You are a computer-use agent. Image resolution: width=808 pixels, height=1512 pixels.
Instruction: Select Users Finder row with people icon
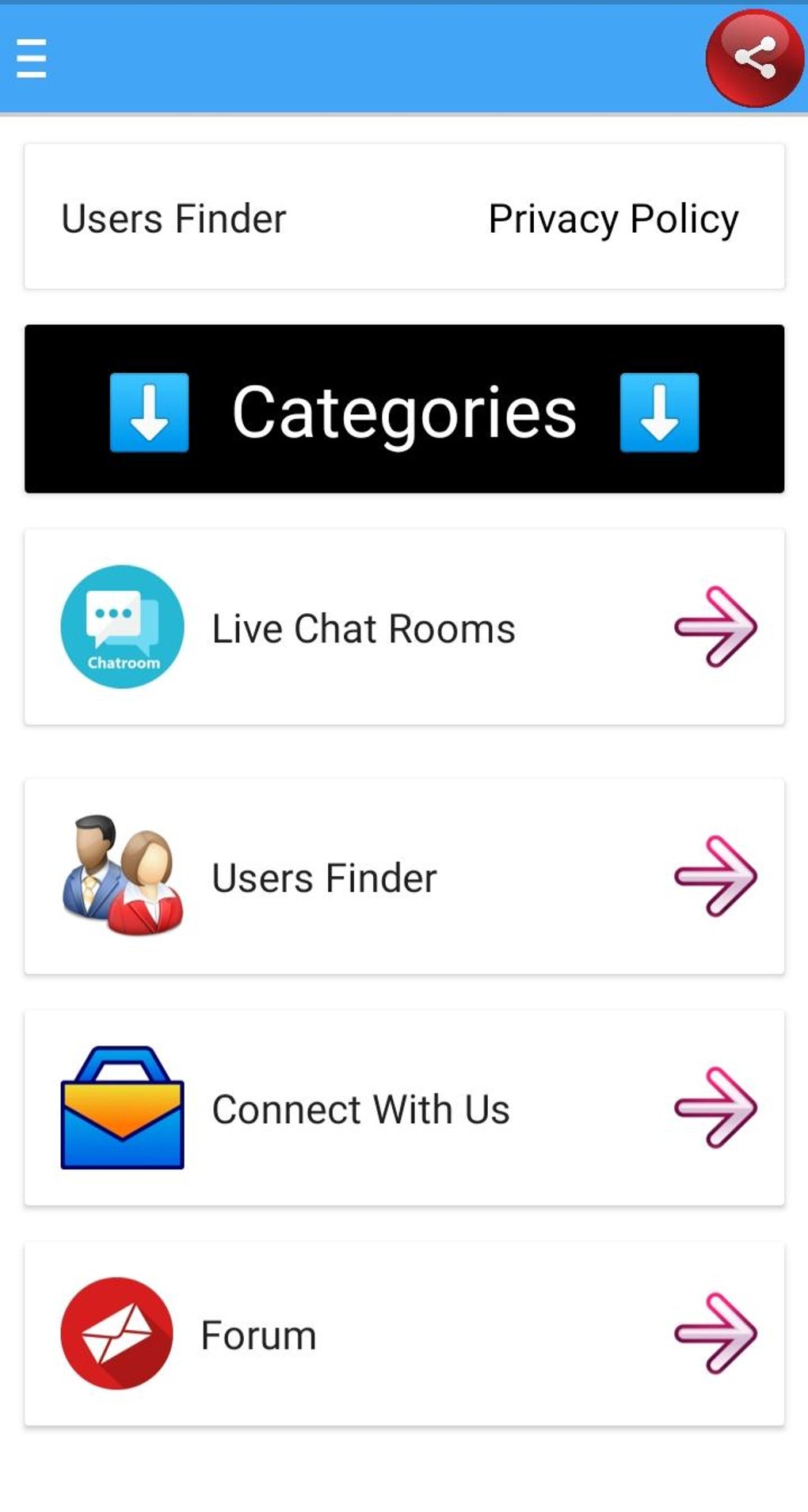click(404, 877)
